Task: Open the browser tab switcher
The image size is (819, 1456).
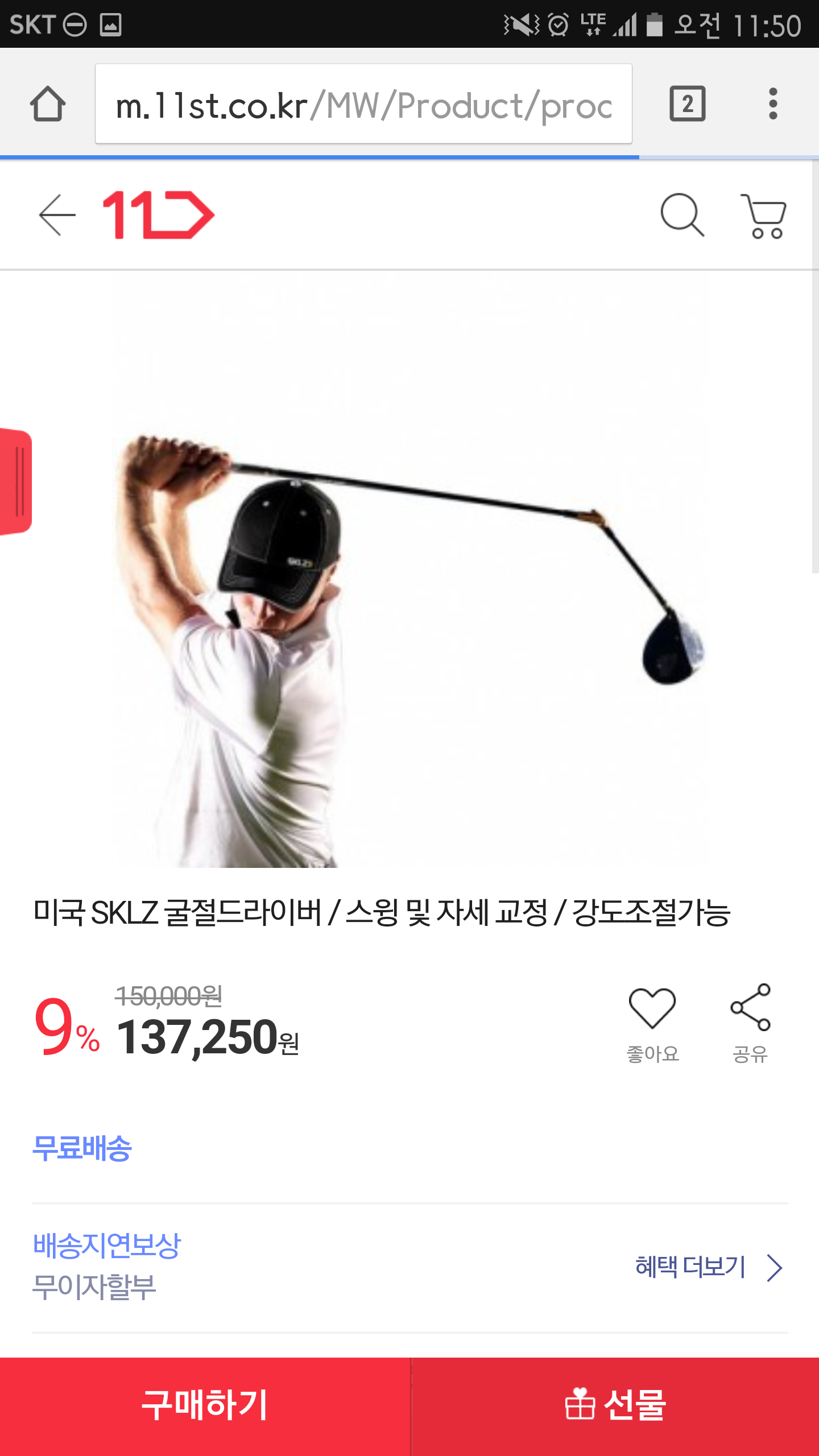Action: tap(687, 104)
